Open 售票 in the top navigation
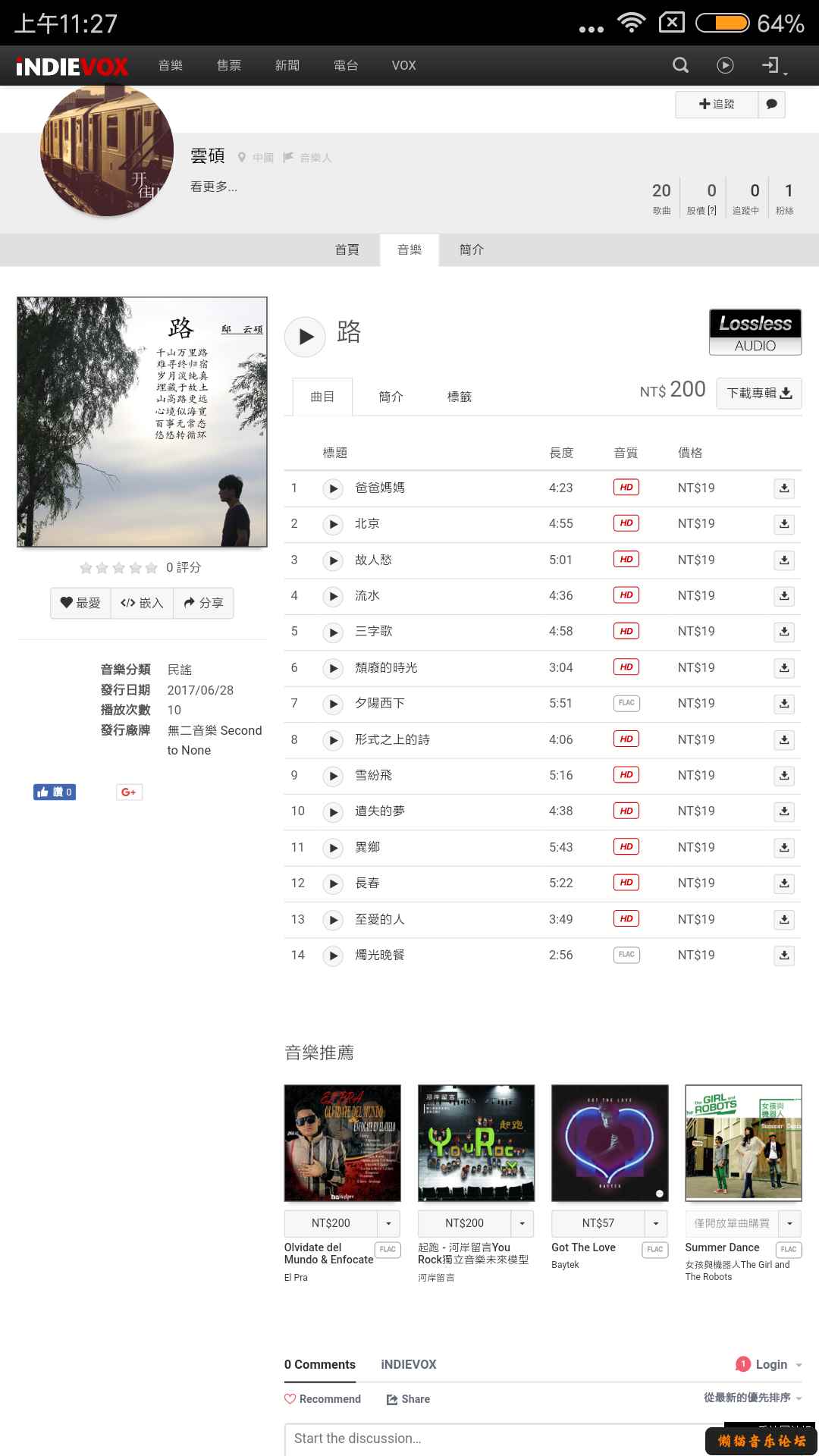The image size is (819, 1456). (x=228, y=65)
